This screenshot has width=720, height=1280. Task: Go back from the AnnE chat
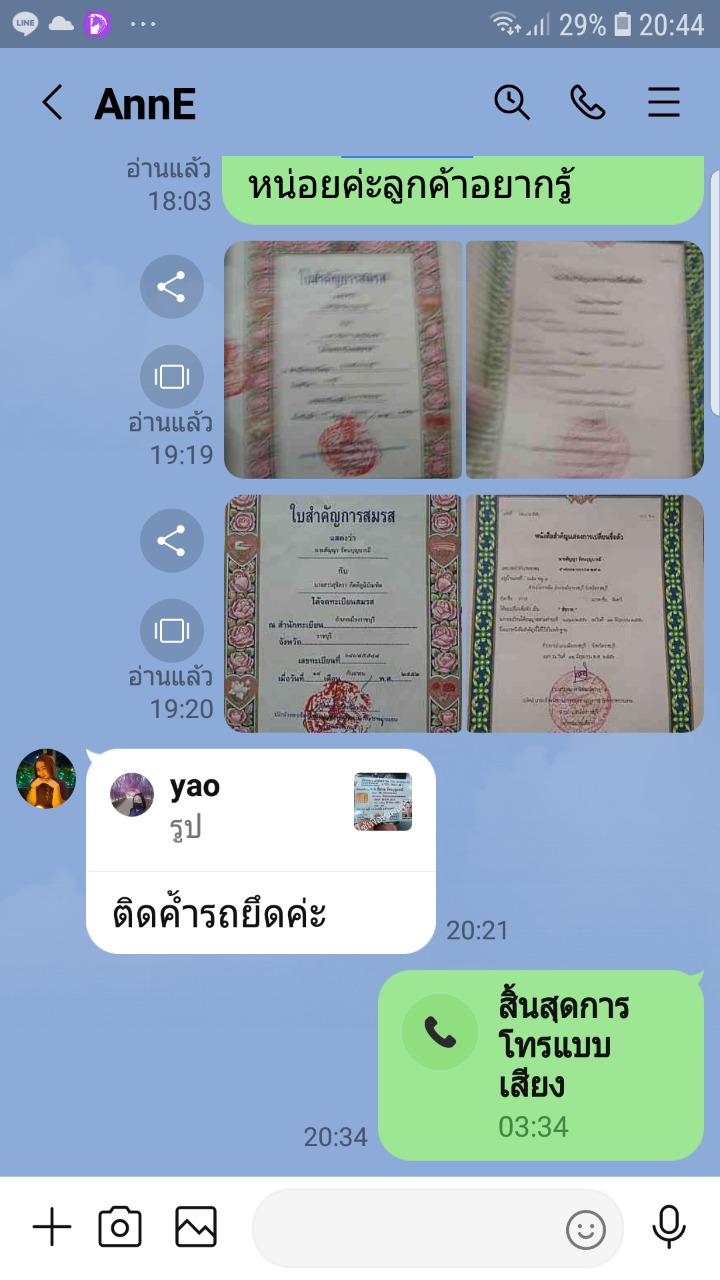[x=52, y=103]
